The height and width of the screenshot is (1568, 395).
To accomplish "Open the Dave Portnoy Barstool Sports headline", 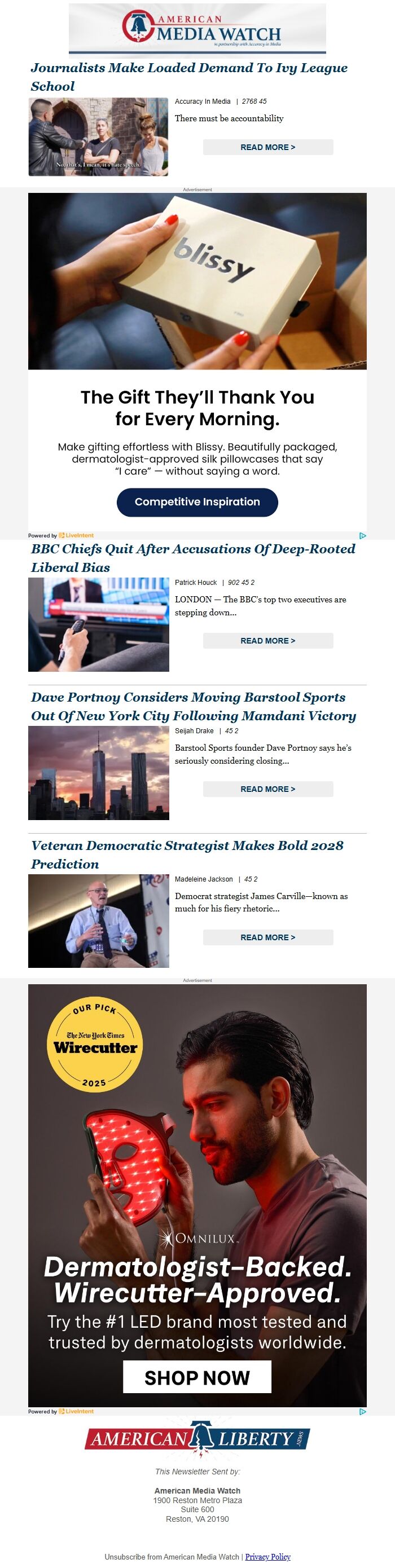I will pyautogui.click(x=193, y=706).
